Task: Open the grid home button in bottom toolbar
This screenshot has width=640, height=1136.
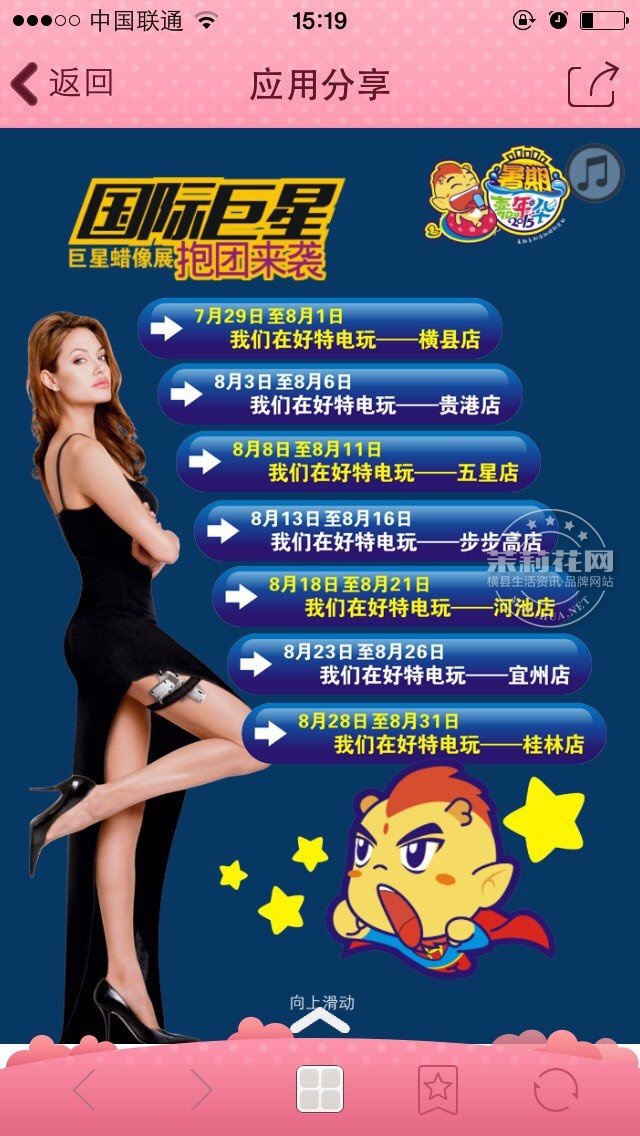Action: point(320,1089)
